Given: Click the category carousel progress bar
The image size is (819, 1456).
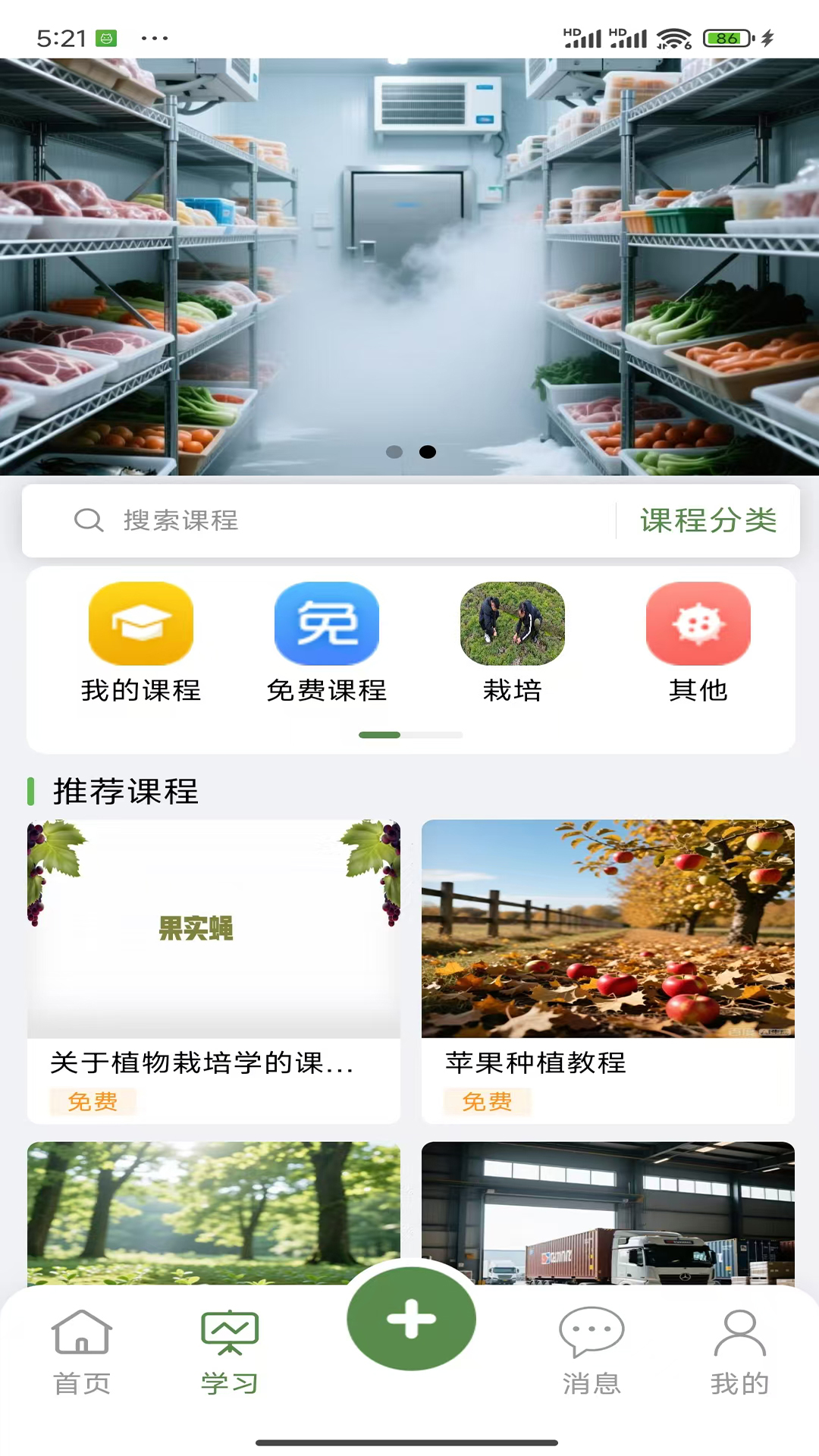Looking at the screenshot, I should tap(409, 735).
